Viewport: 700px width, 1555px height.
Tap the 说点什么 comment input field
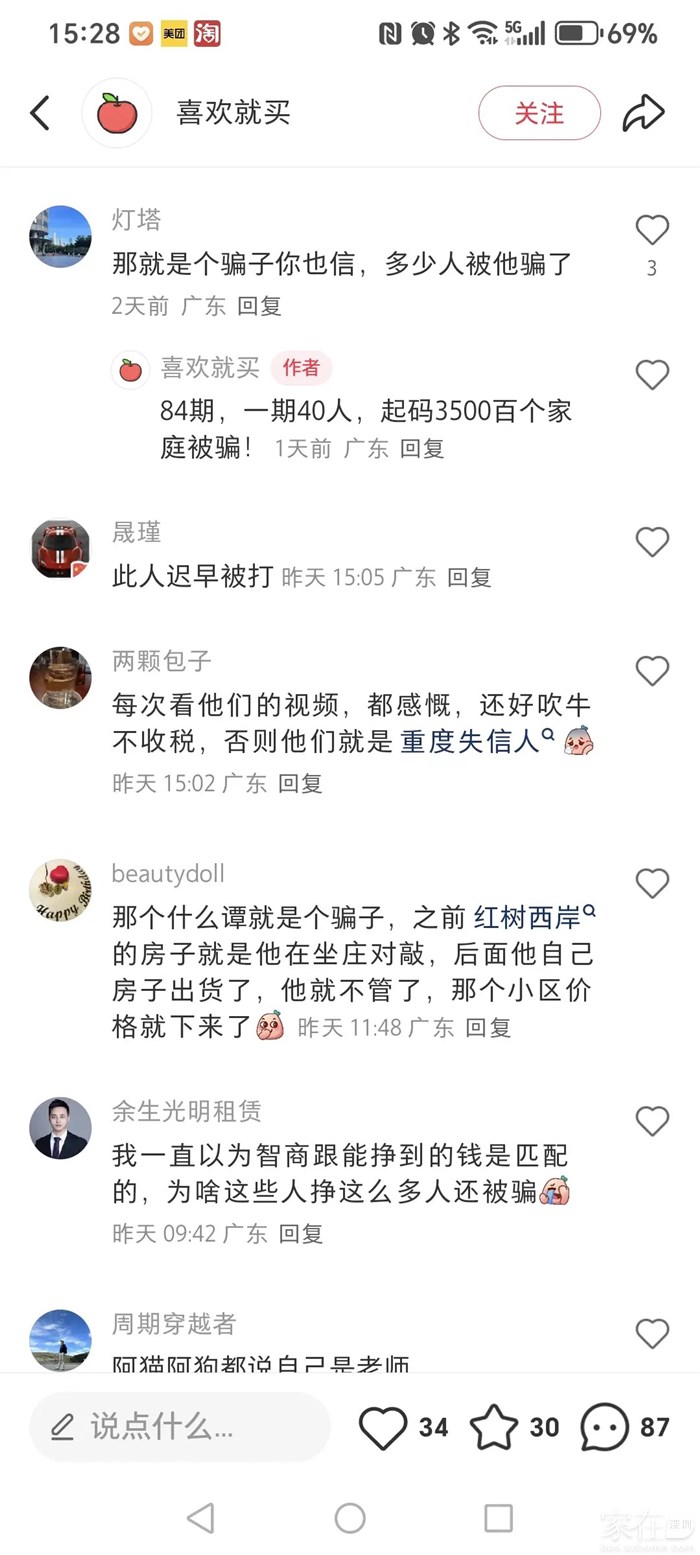[180, 1427]
